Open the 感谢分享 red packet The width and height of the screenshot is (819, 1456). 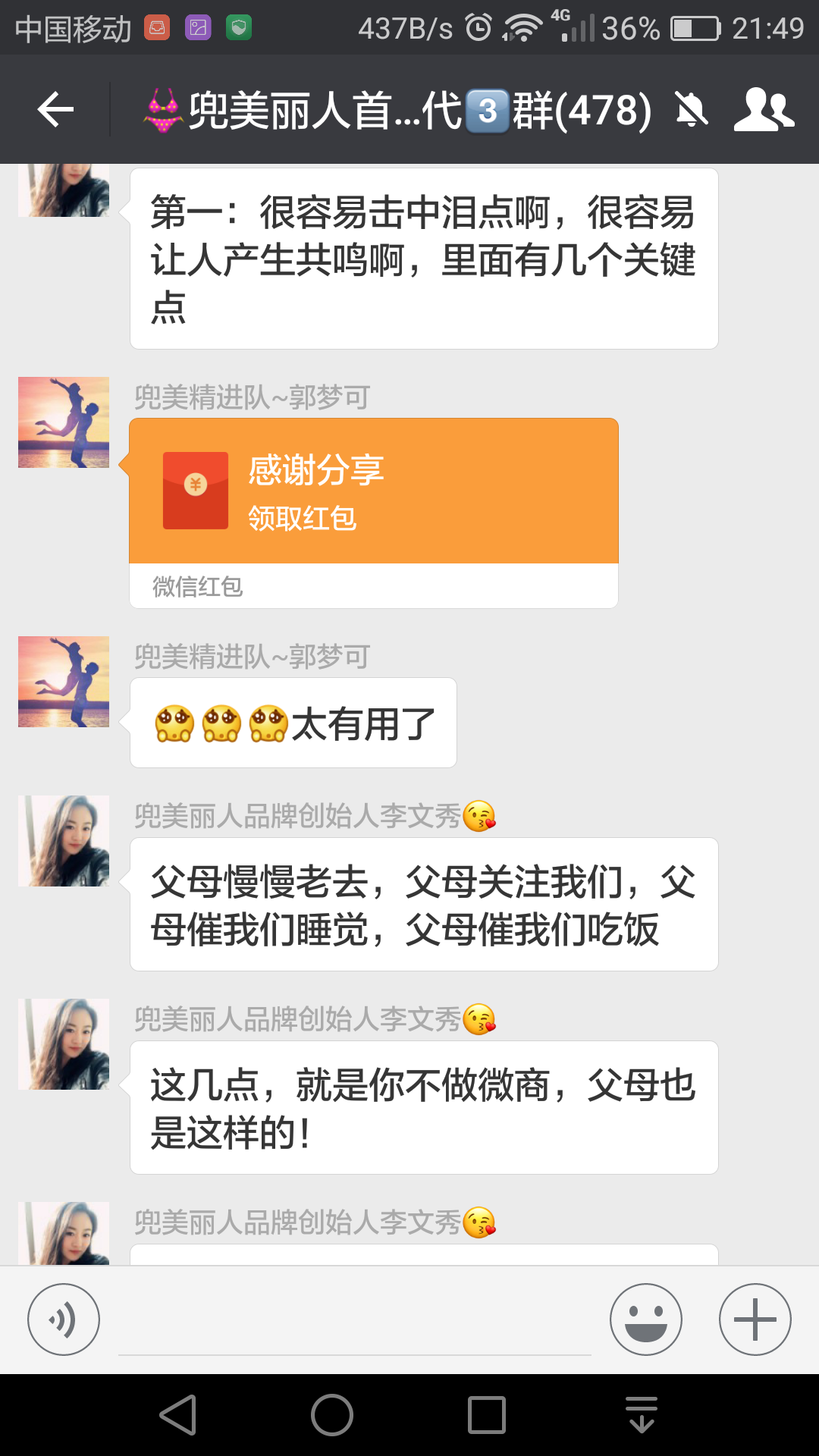point(373,491)
